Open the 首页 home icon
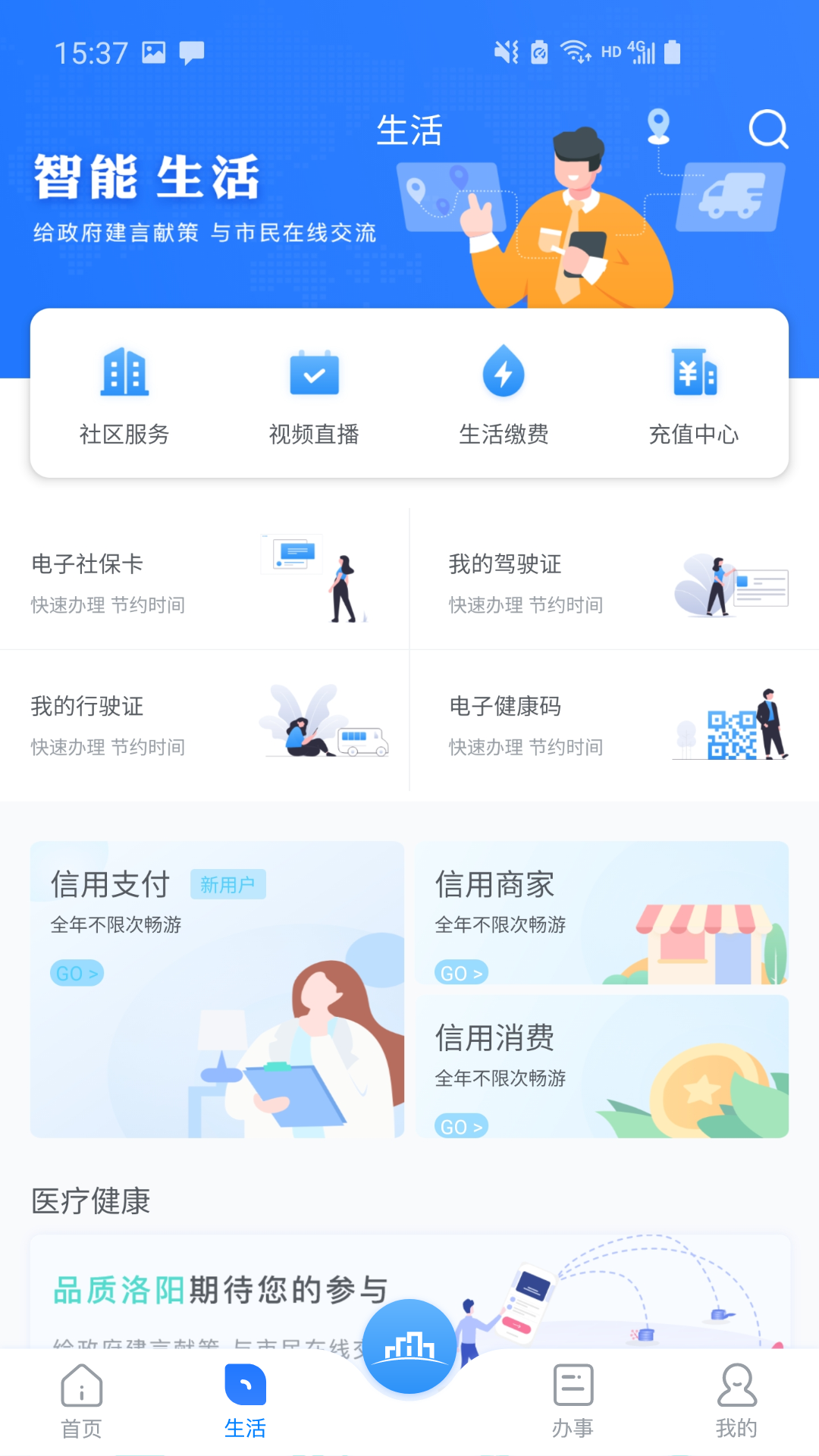The image size is (819, 1456). (x=83, y=1399)
